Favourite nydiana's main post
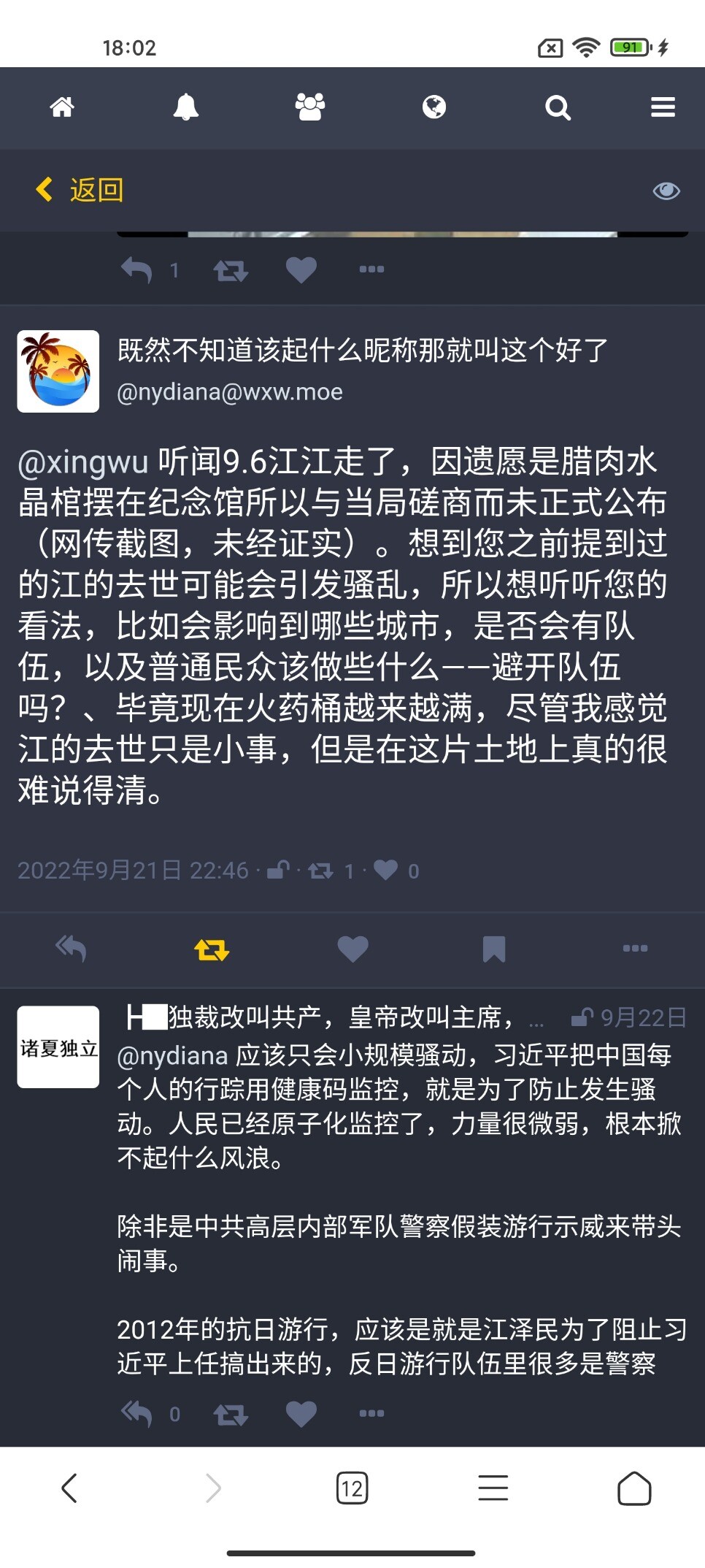This screenshot has height=1568, width=705. point(352,949)
